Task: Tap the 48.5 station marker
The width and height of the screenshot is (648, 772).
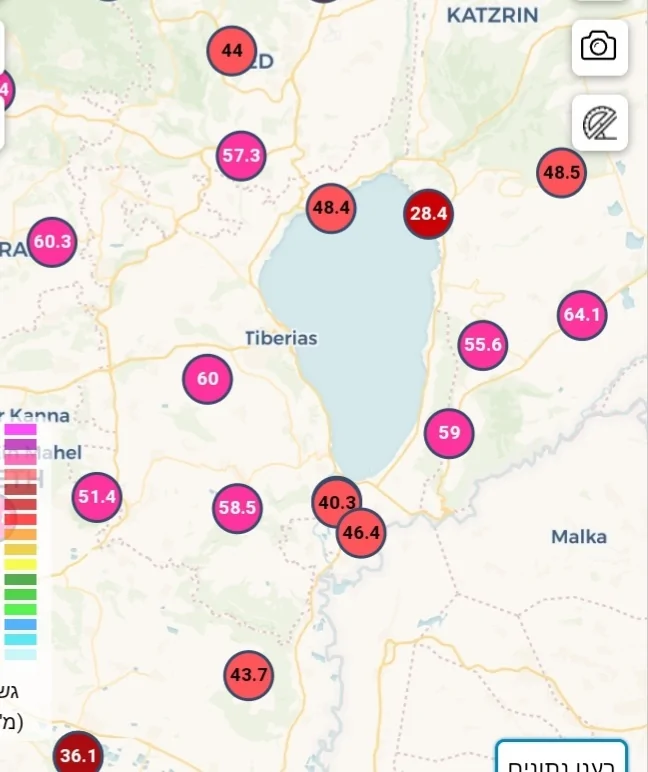Action: 561,173
